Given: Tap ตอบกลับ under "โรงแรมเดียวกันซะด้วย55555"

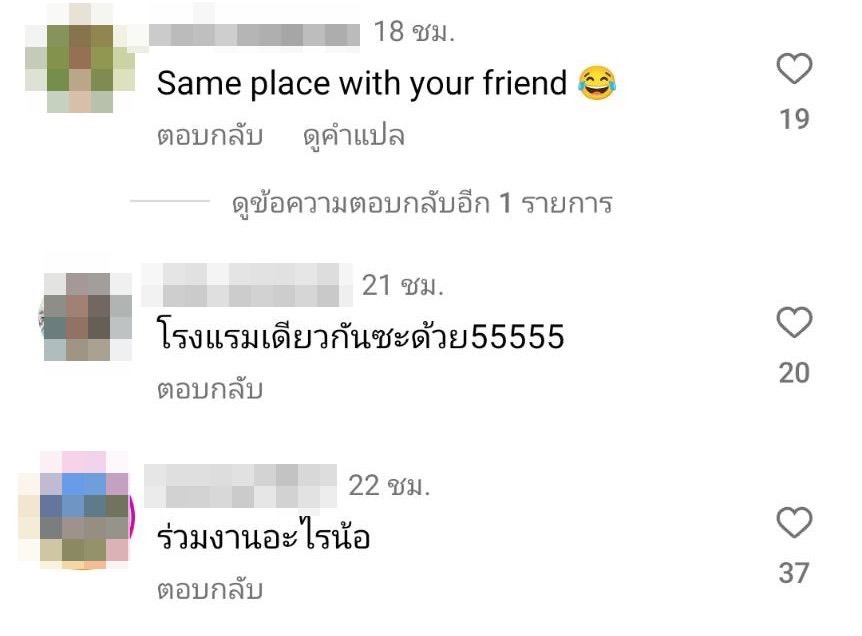Looking at the screenshot, I should click(x=209, y=390).
